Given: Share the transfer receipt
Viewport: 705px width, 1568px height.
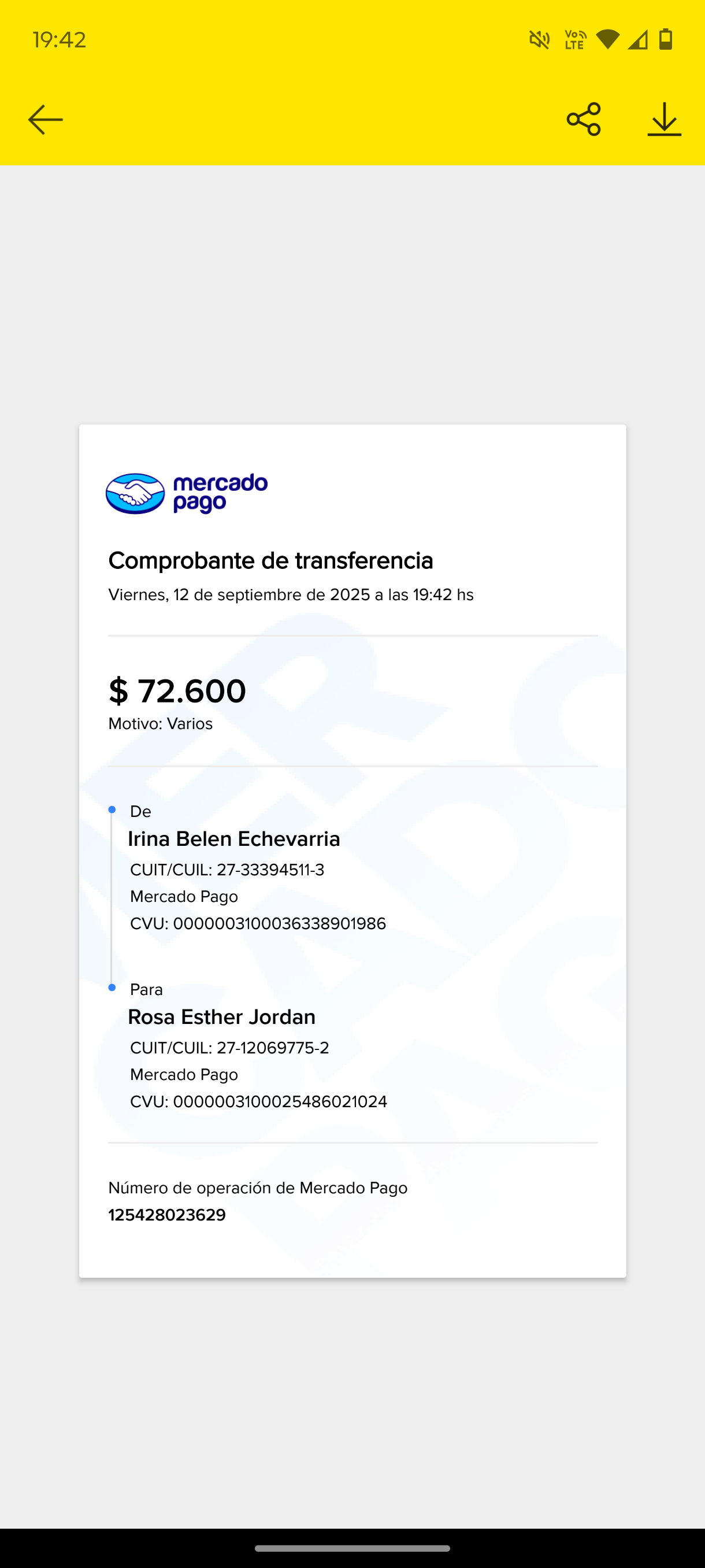Looking at the screenshot, I should [583, 119].
